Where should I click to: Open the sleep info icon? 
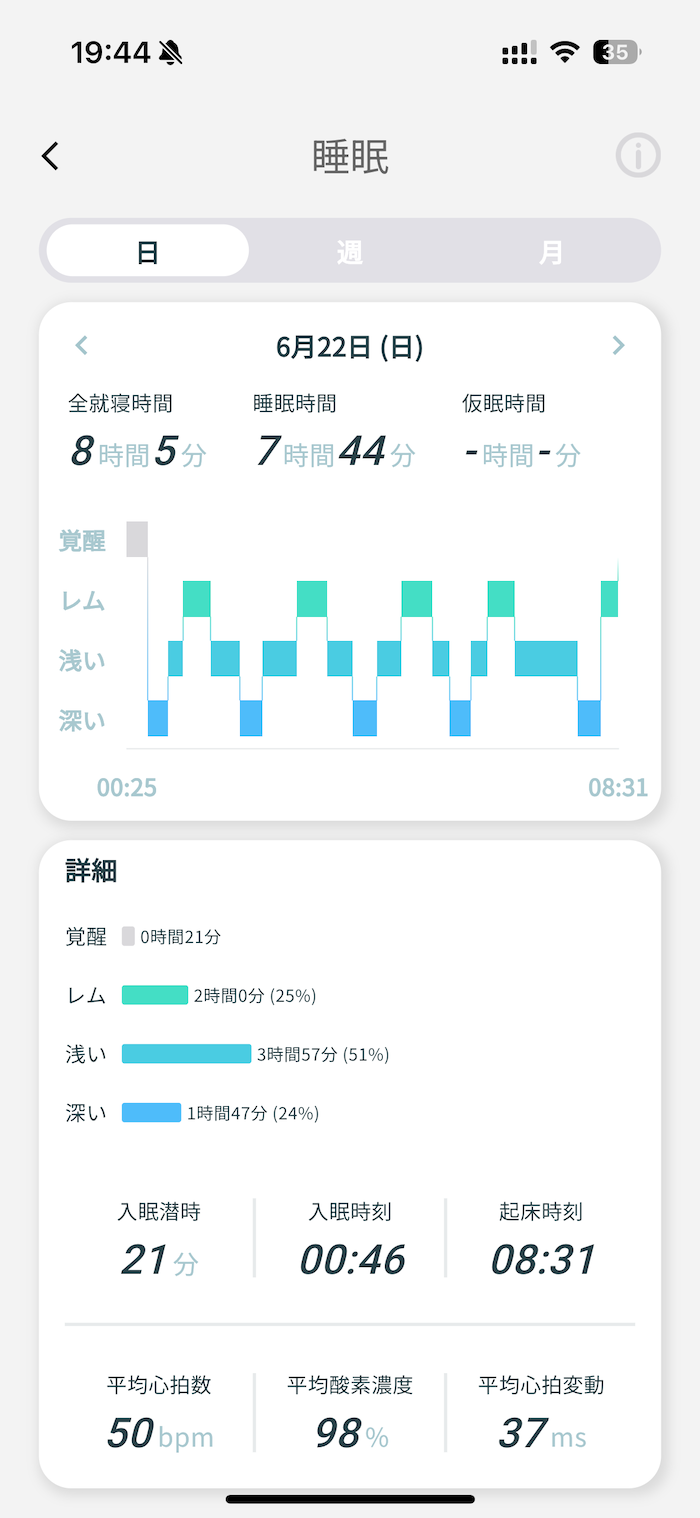point(637,156)
